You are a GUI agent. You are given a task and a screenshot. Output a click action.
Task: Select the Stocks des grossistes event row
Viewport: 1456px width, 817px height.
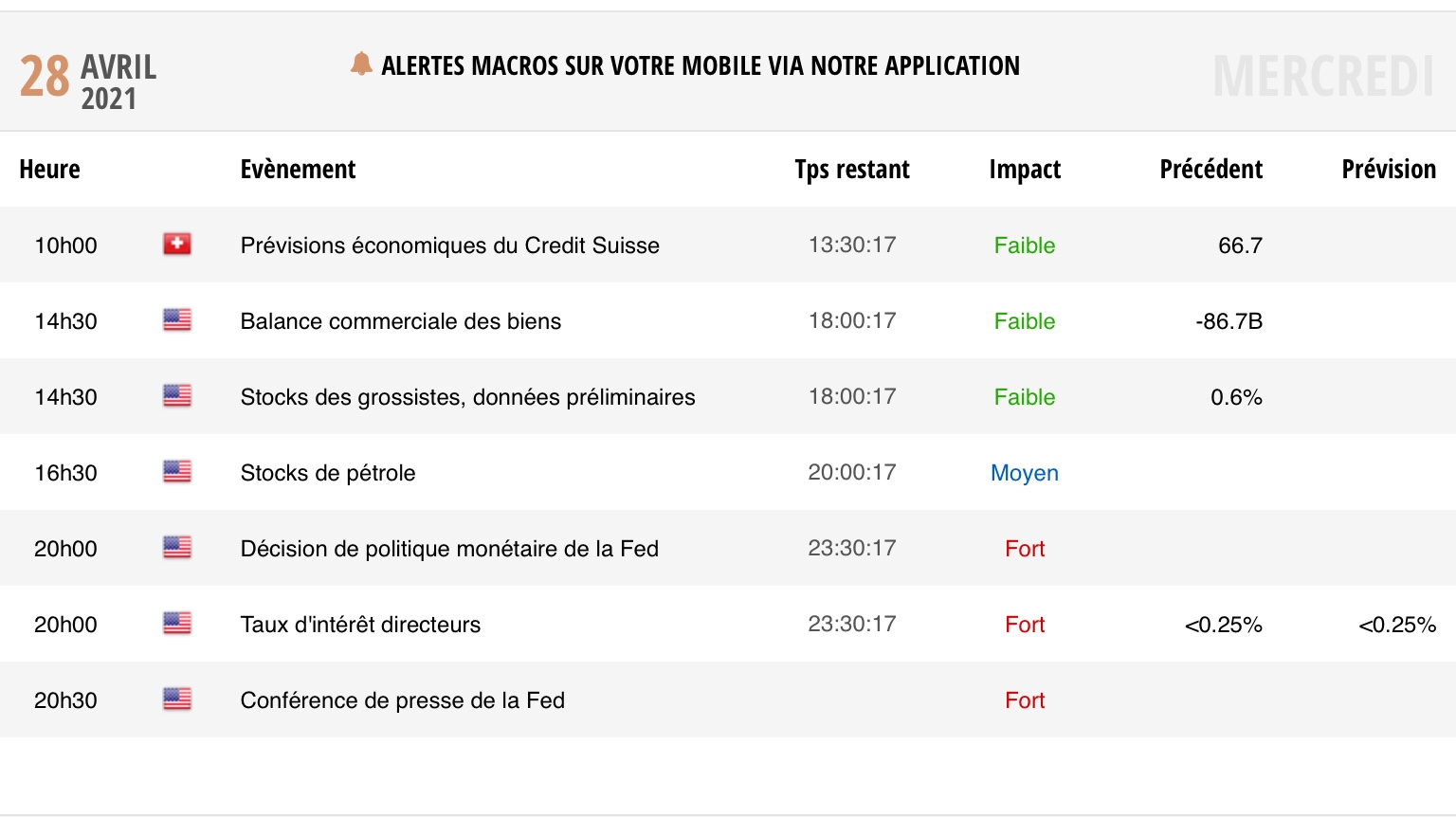(467, 397)
